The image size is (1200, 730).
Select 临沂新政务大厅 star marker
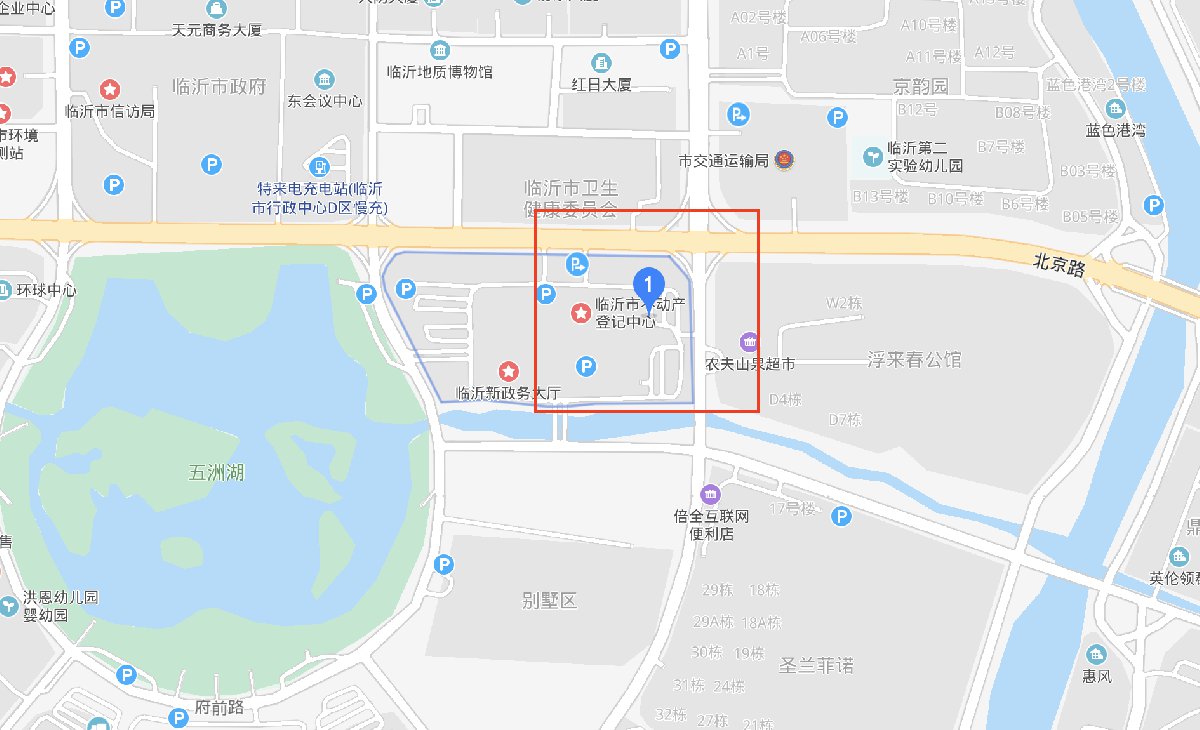pyautogui.click(x=509, y=371)
